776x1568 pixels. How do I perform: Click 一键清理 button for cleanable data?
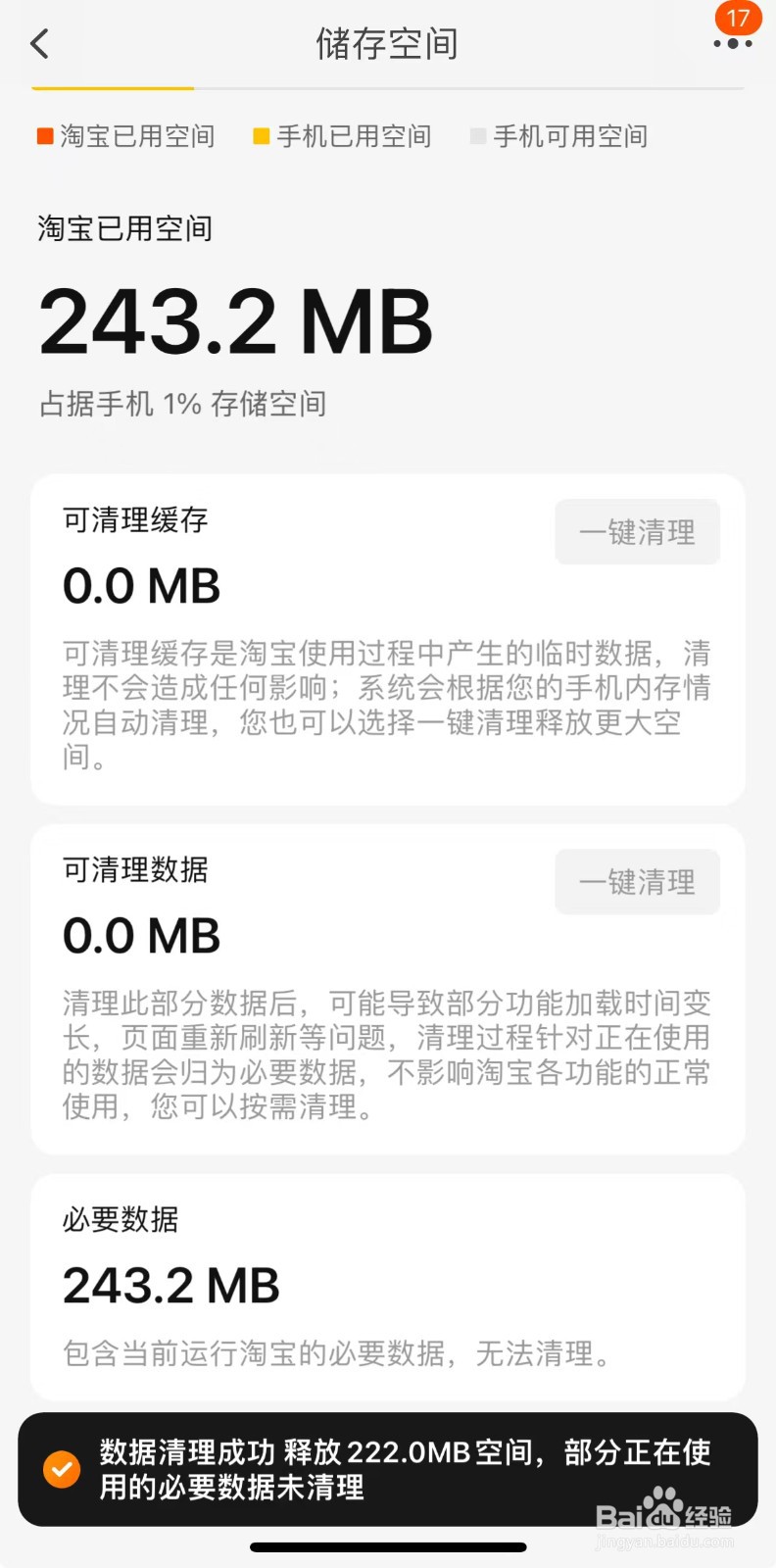[x=637, y=881]
